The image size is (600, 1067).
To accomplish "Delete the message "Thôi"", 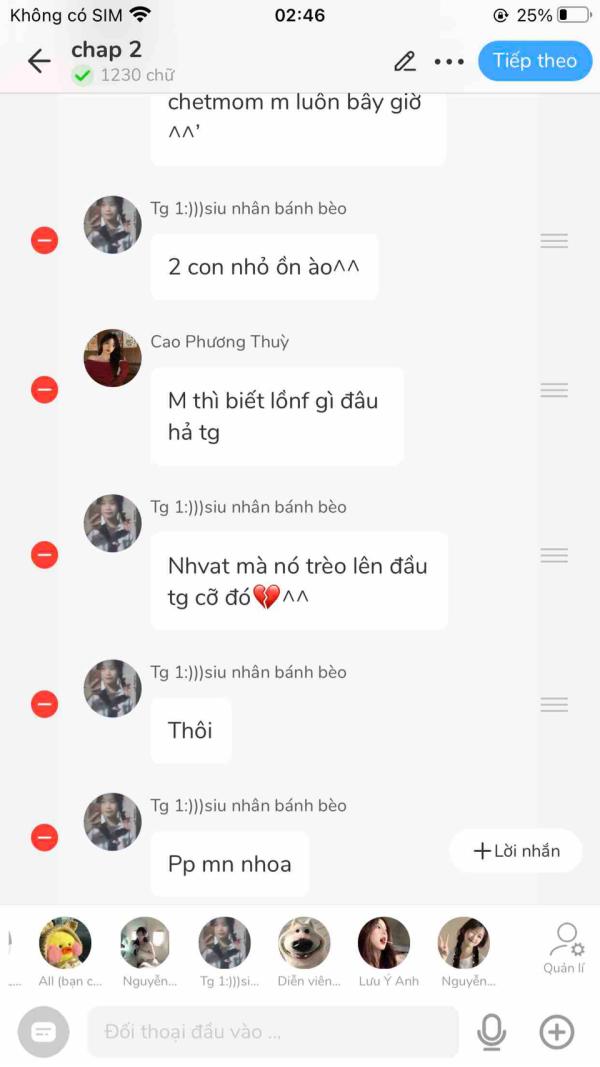I will coord(45,704).
